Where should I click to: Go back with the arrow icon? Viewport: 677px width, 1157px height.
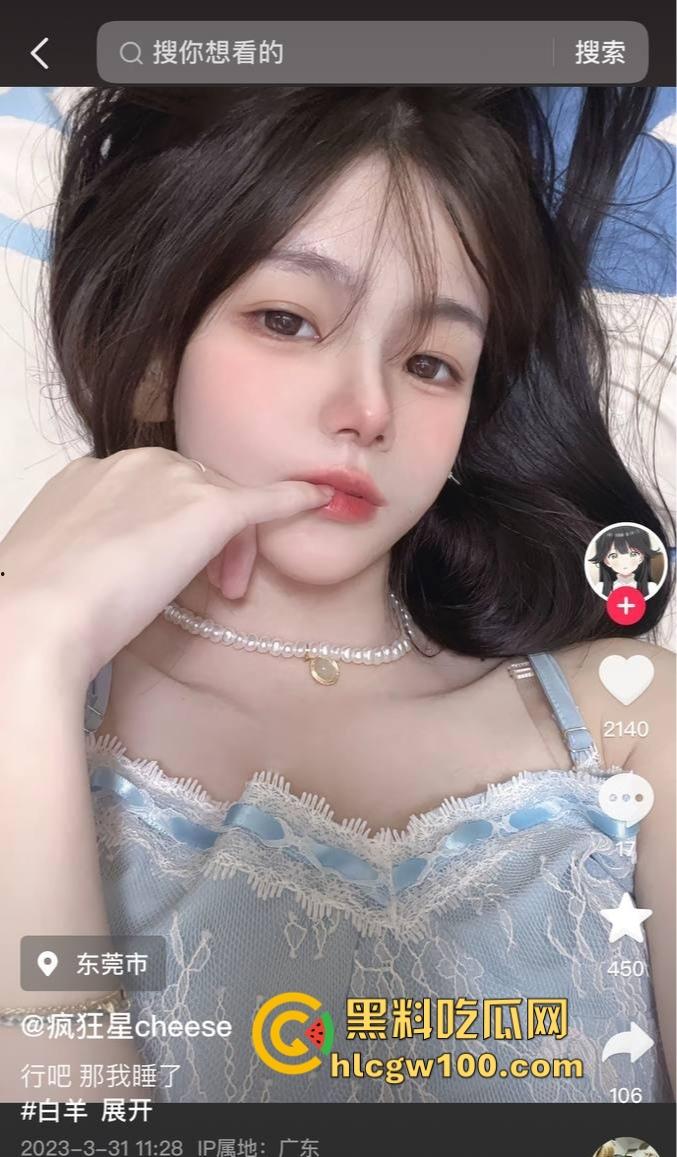(40, 53)
